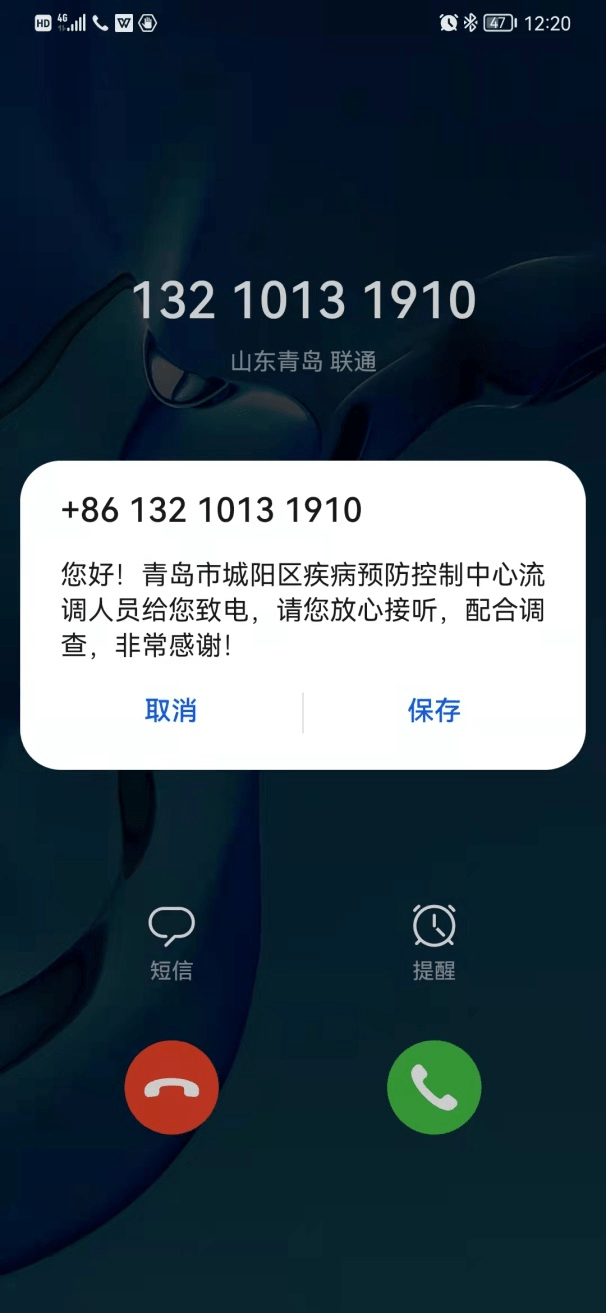This screenshot has height=1313, width=606.
Task: Tap 保存 to save the number
Action: pos(434,711)
